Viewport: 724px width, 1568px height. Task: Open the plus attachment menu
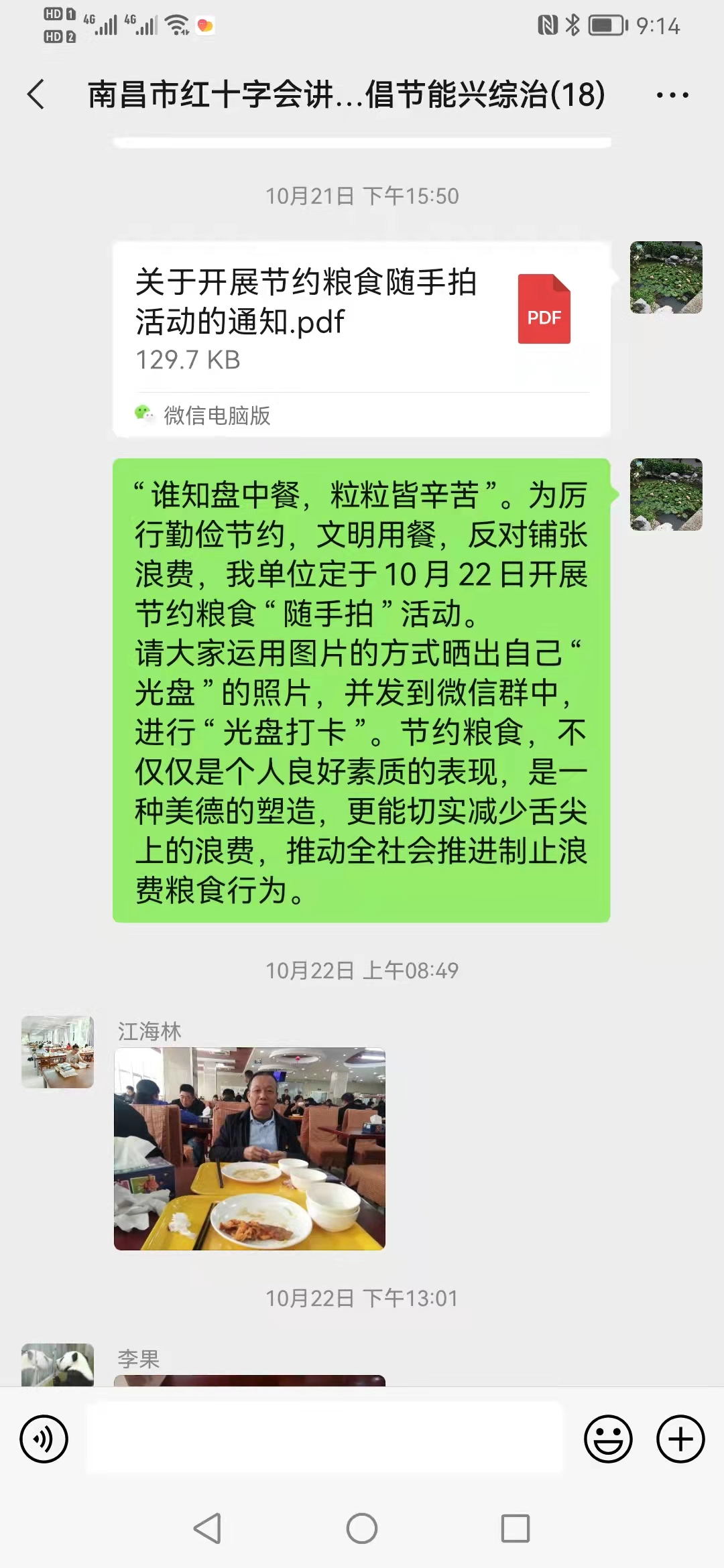click(x=680, y=1439)
